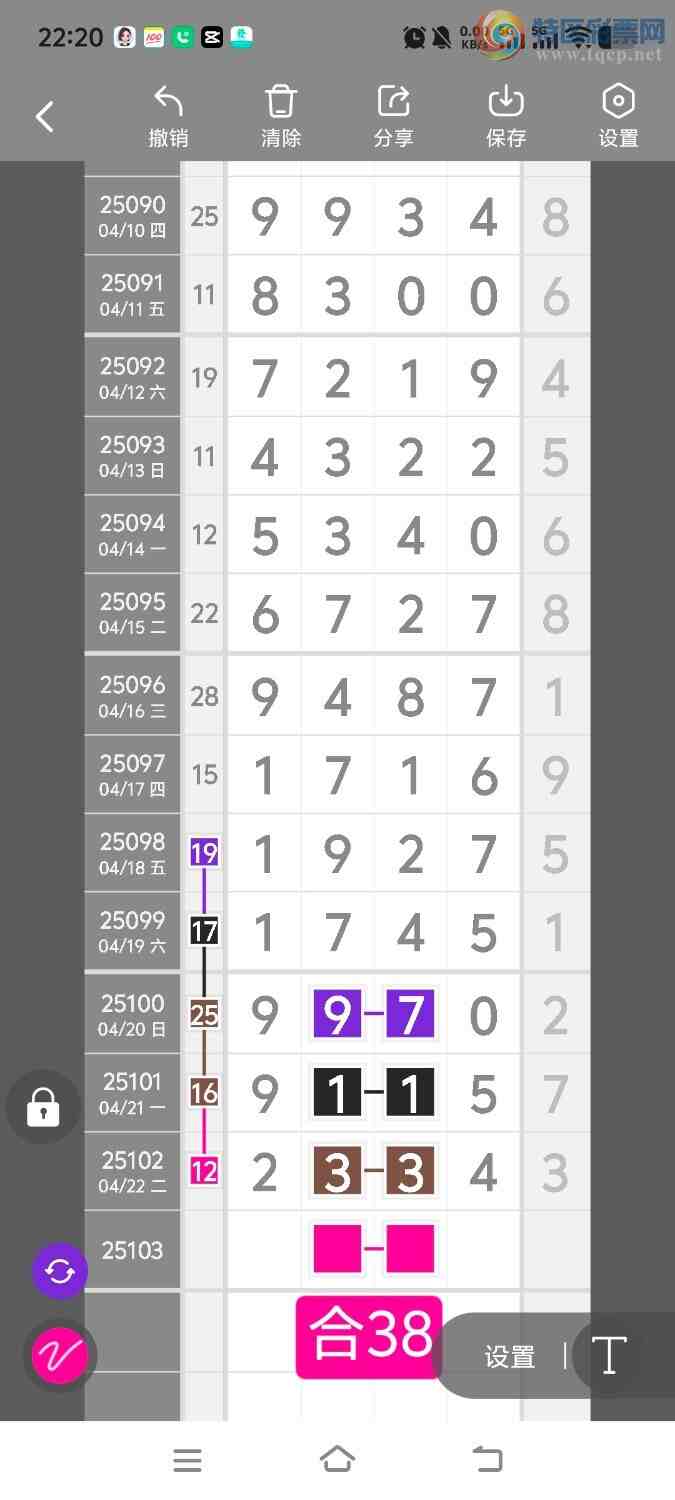The image size is (675, 1500).
Task: Select the pink pen drawing tool
Action: (x=60, y=1356)
